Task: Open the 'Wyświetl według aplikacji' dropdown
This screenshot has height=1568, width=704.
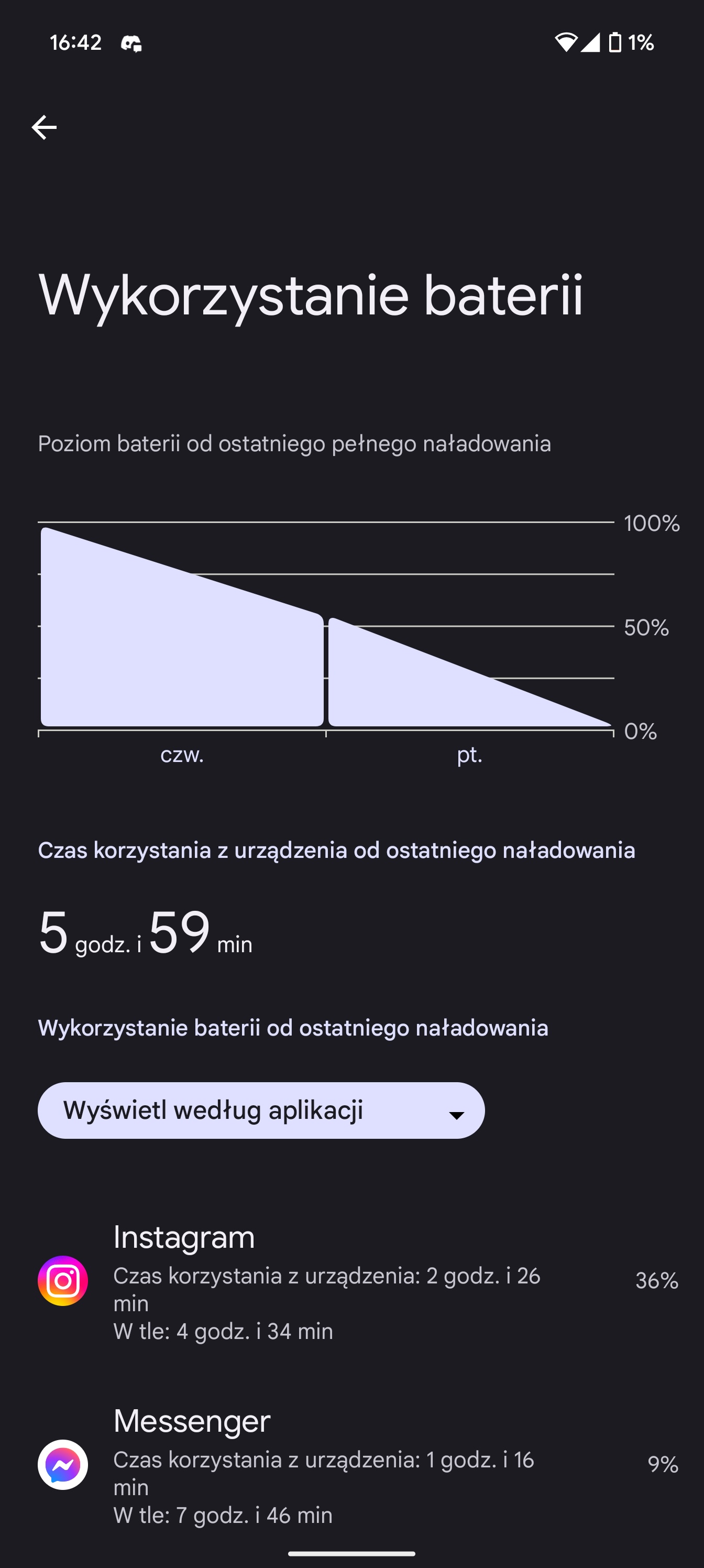Action: click(261, 1110)
